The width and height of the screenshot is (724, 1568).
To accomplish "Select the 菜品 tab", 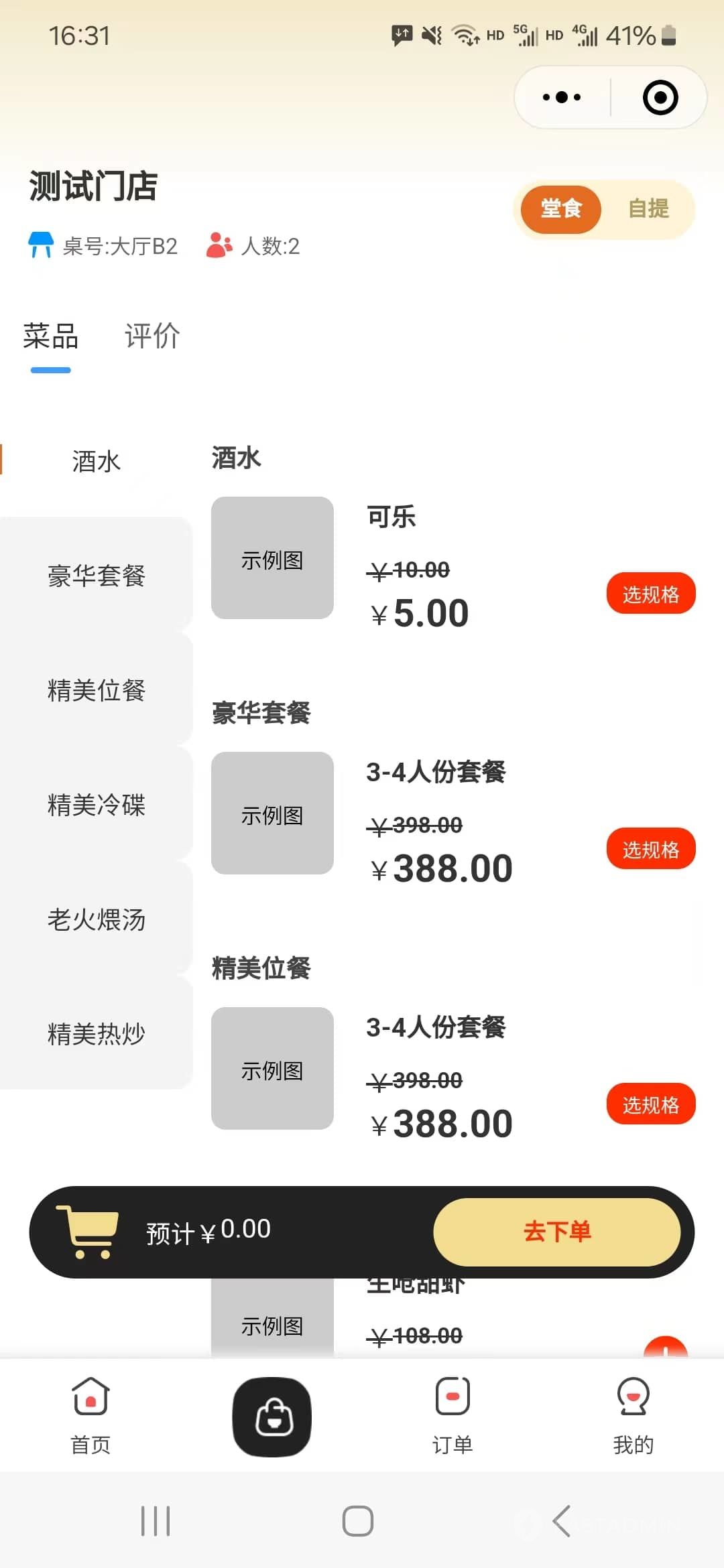I will (x=51, y=336).
